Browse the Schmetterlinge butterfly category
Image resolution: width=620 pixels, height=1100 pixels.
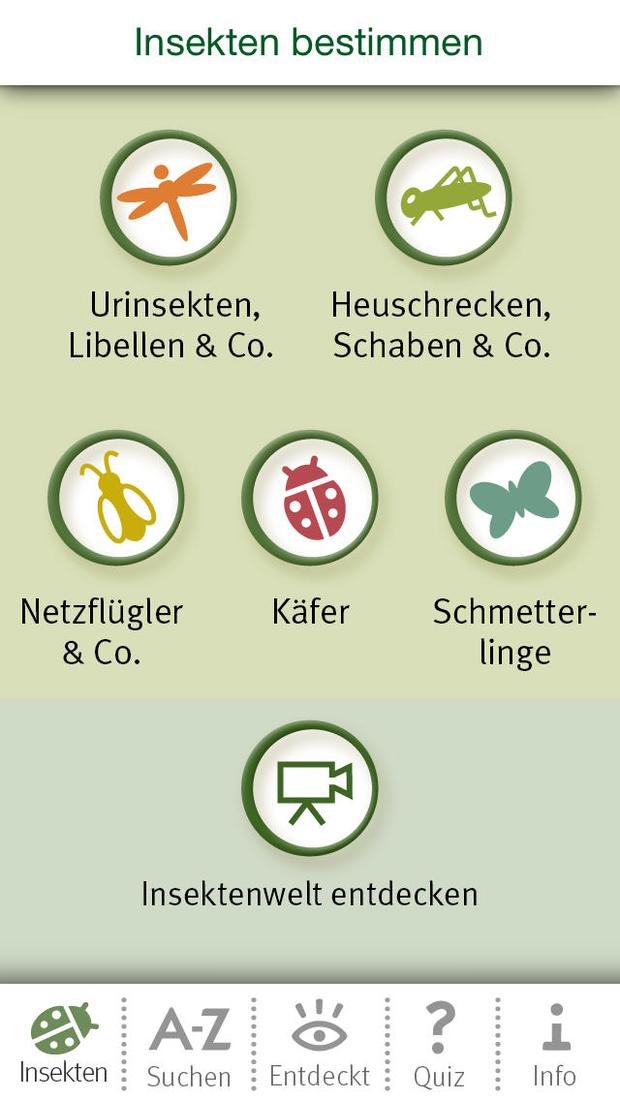pos(513,497)
